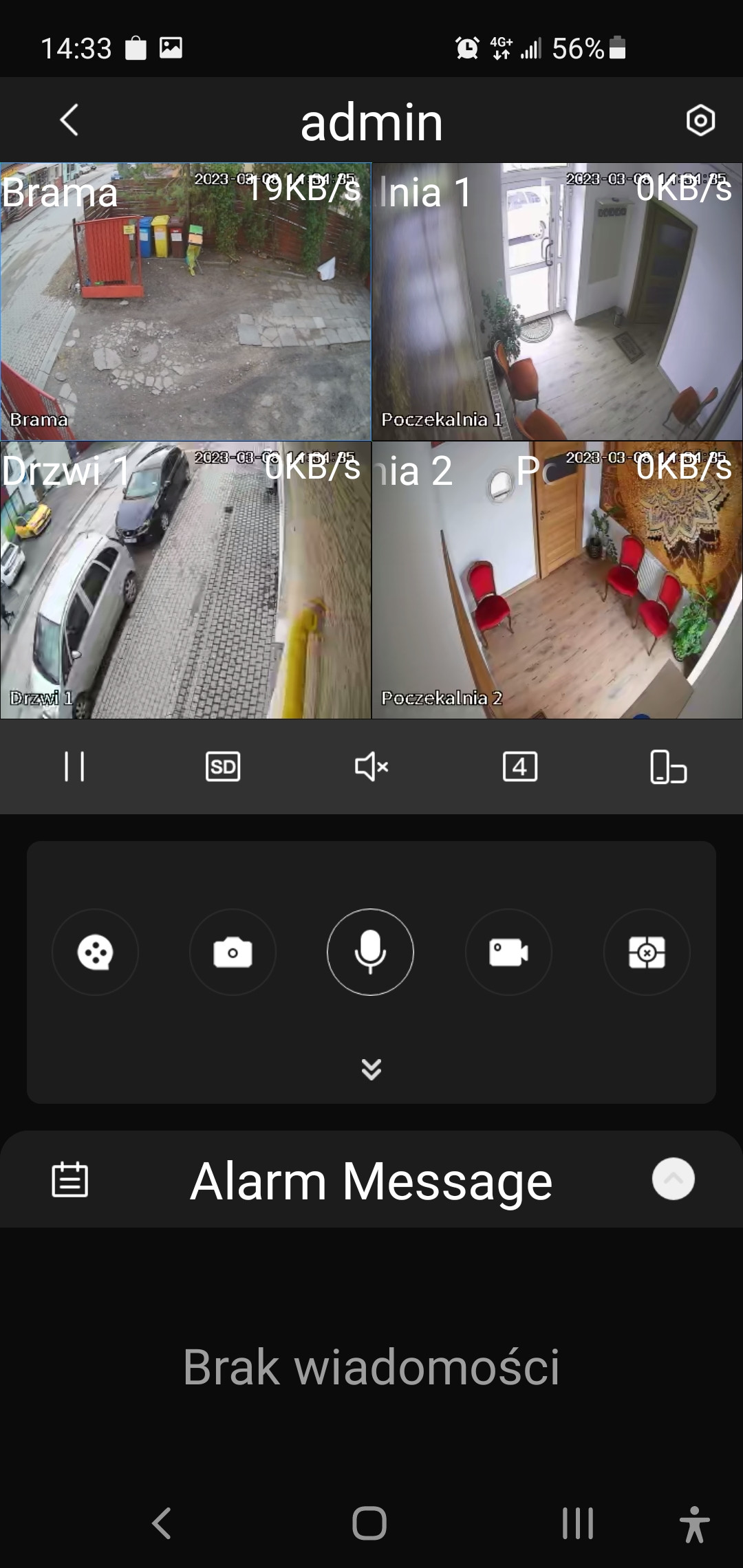Select the Poczekalnia 2 camera feed
The height and width of the screenshot is (1568, 743).
click(557, 581)
